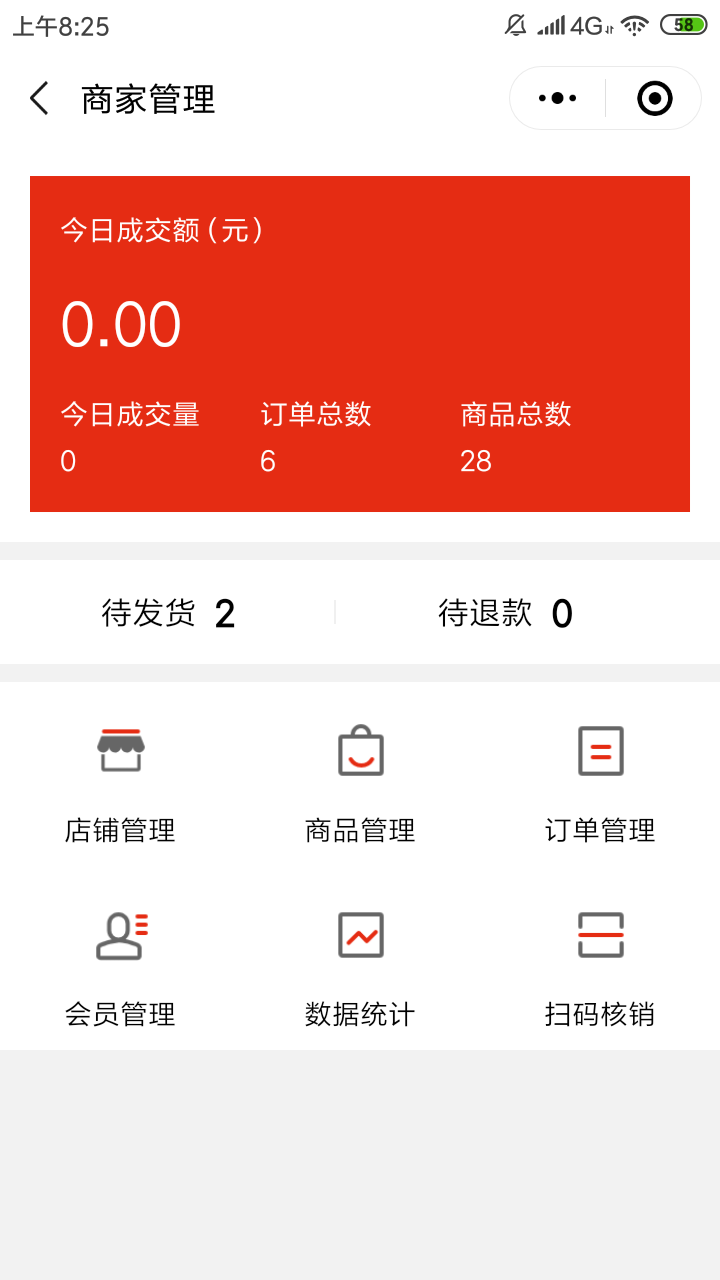Tap today's transaction amount 0.00
Screen dimensions: 720x1280
[x=120, y=322]
